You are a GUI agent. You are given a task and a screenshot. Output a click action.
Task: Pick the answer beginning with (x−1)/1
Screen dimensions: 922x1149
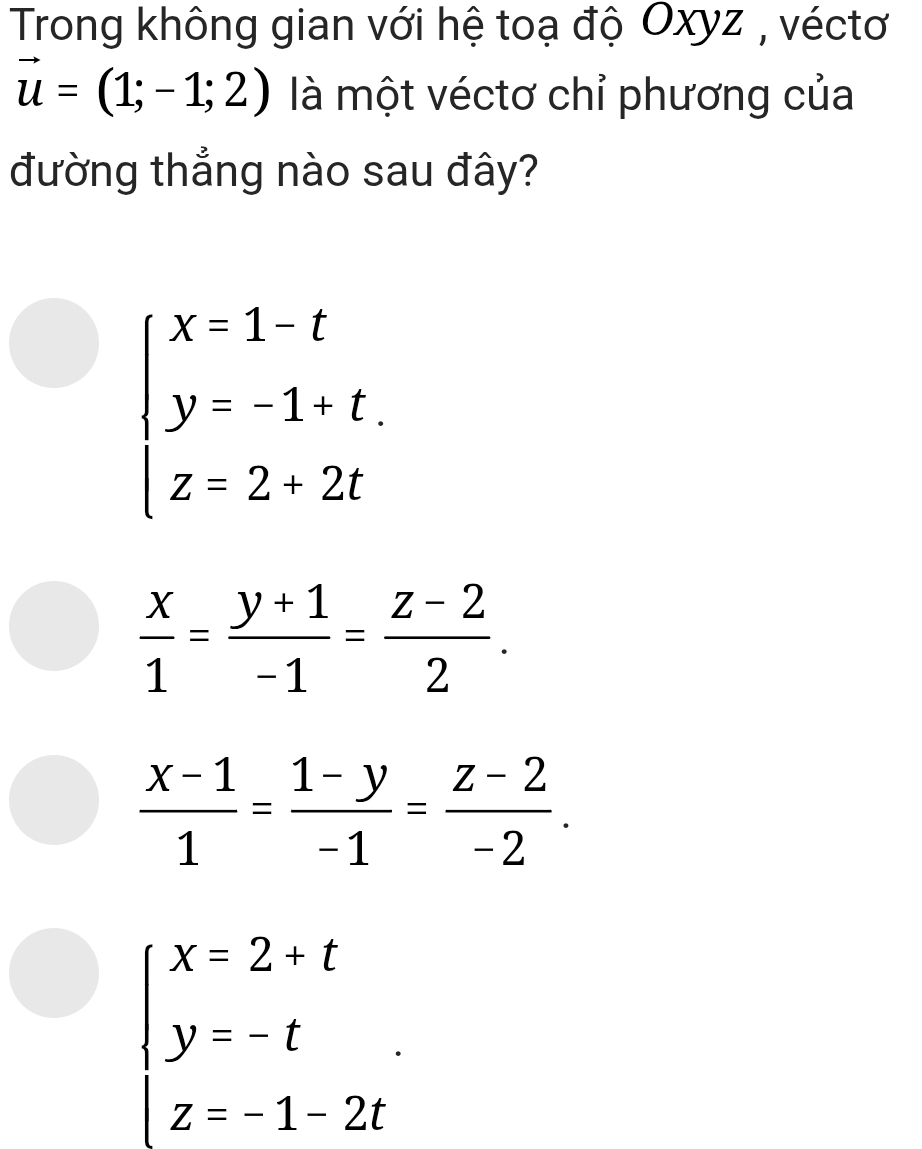(x=55, y=799)
